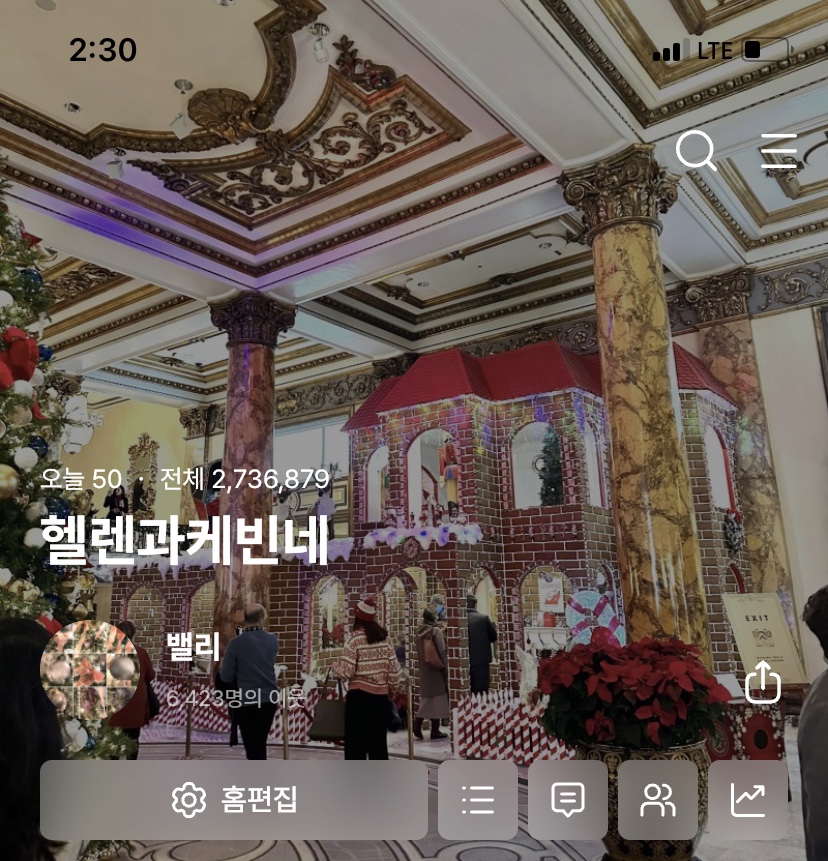Open blog statistics chart
The width and height of the screenshot is (828, 861).
748,800
